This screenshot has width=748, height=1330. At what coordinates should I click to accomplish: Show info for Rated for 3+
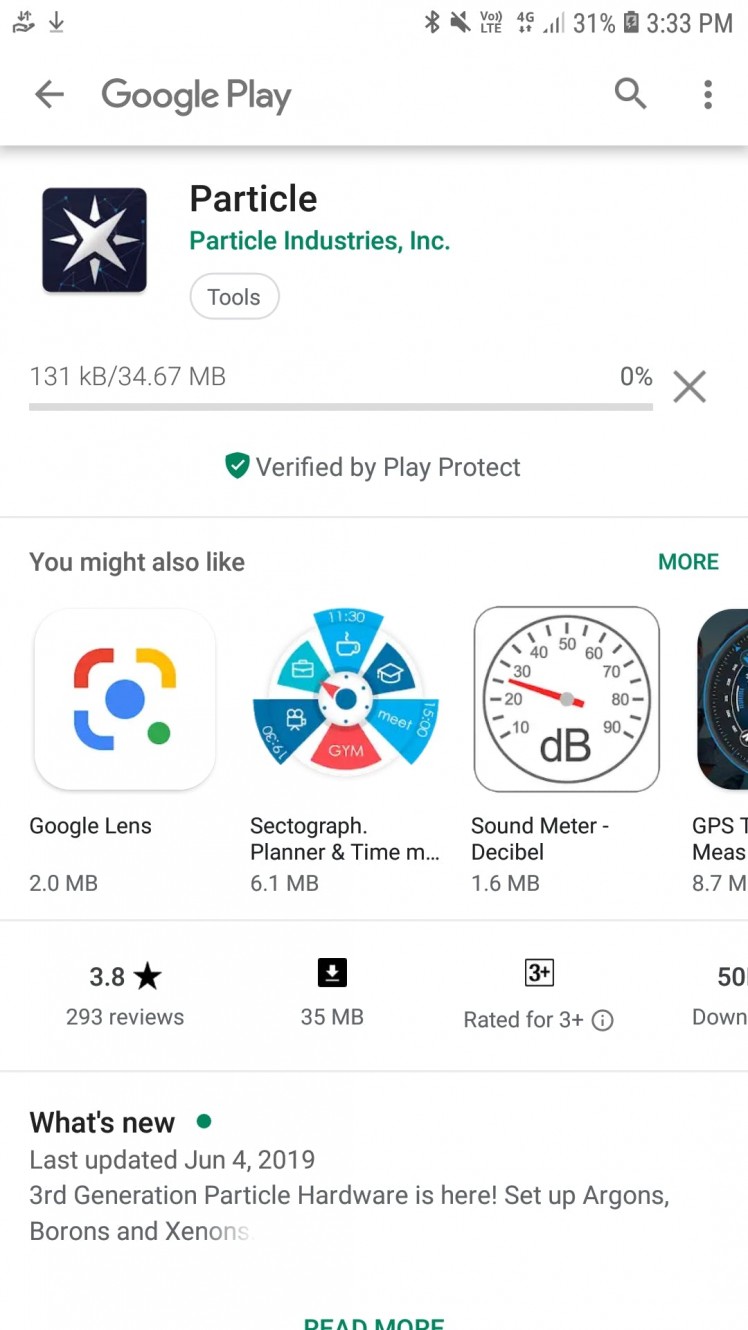[602, 1021]
